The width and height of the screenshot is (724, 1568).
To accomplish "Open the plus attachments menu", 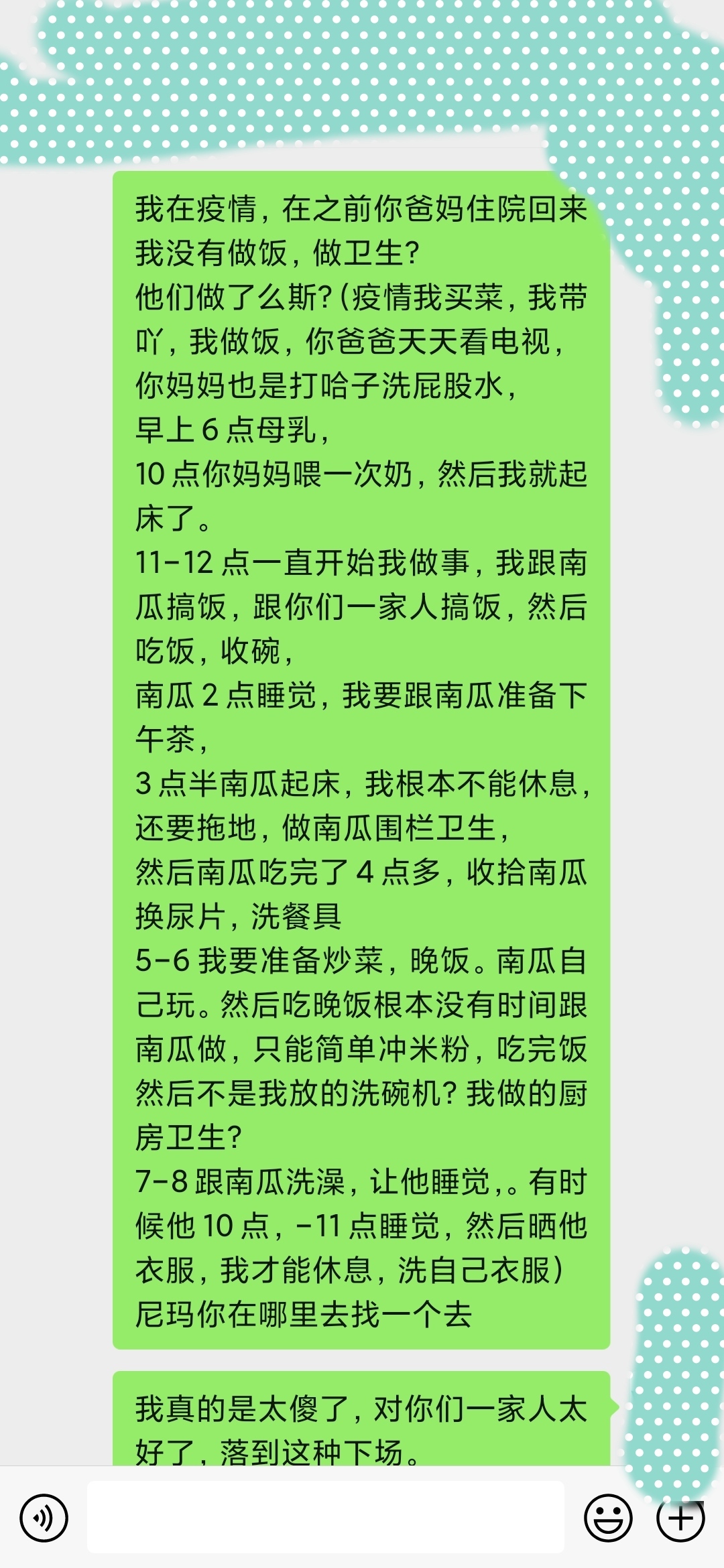I will pyautogui.click(x=680, y=1518).
